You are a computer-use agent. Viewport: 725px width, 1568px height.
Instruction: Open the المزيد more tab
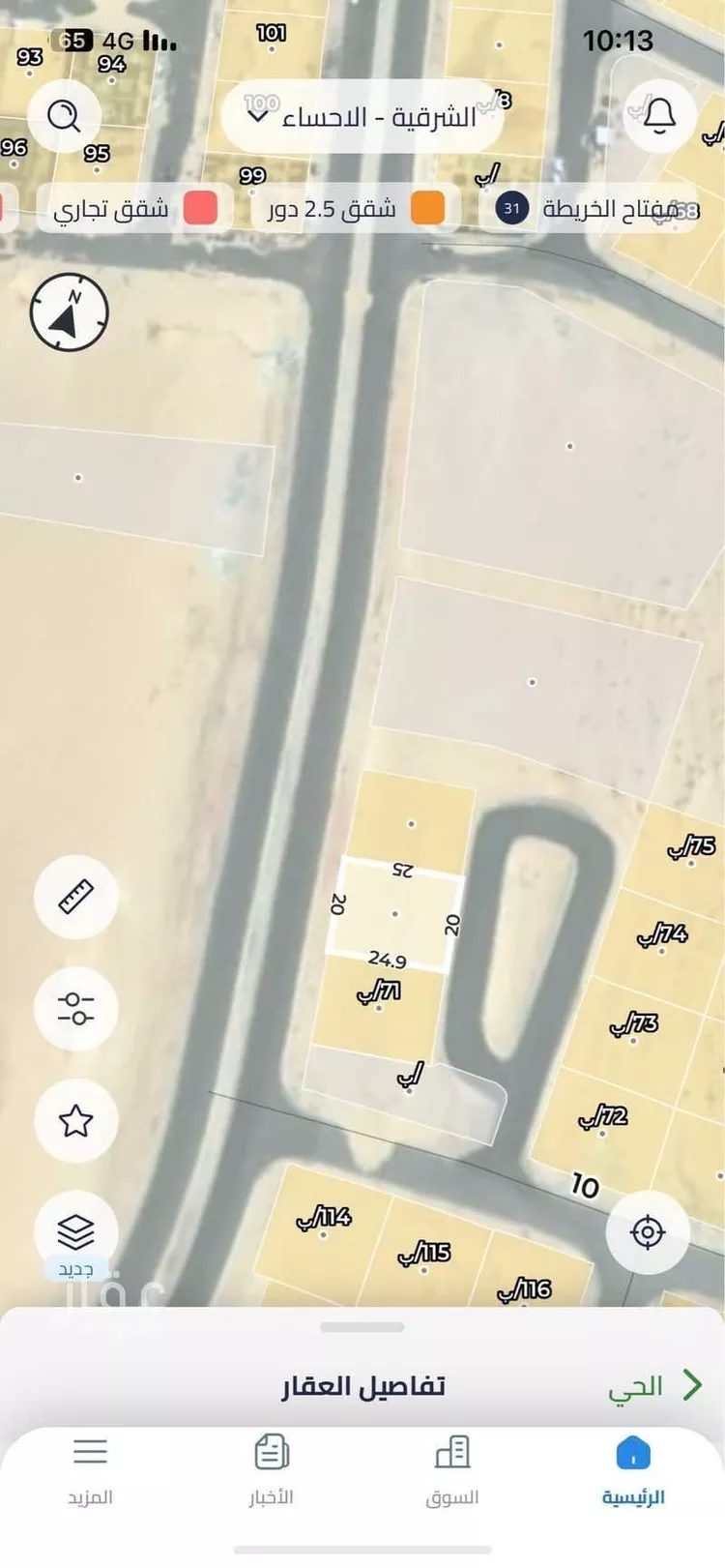(90, 1470)
